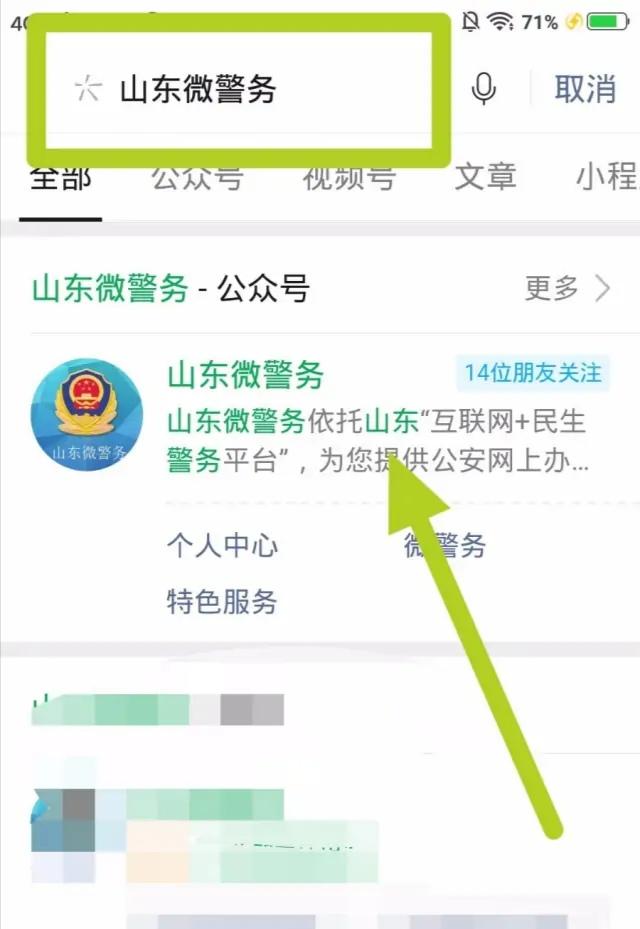Cancel the search with 取消
Screen dimensions: 640x929
[585, 89]
